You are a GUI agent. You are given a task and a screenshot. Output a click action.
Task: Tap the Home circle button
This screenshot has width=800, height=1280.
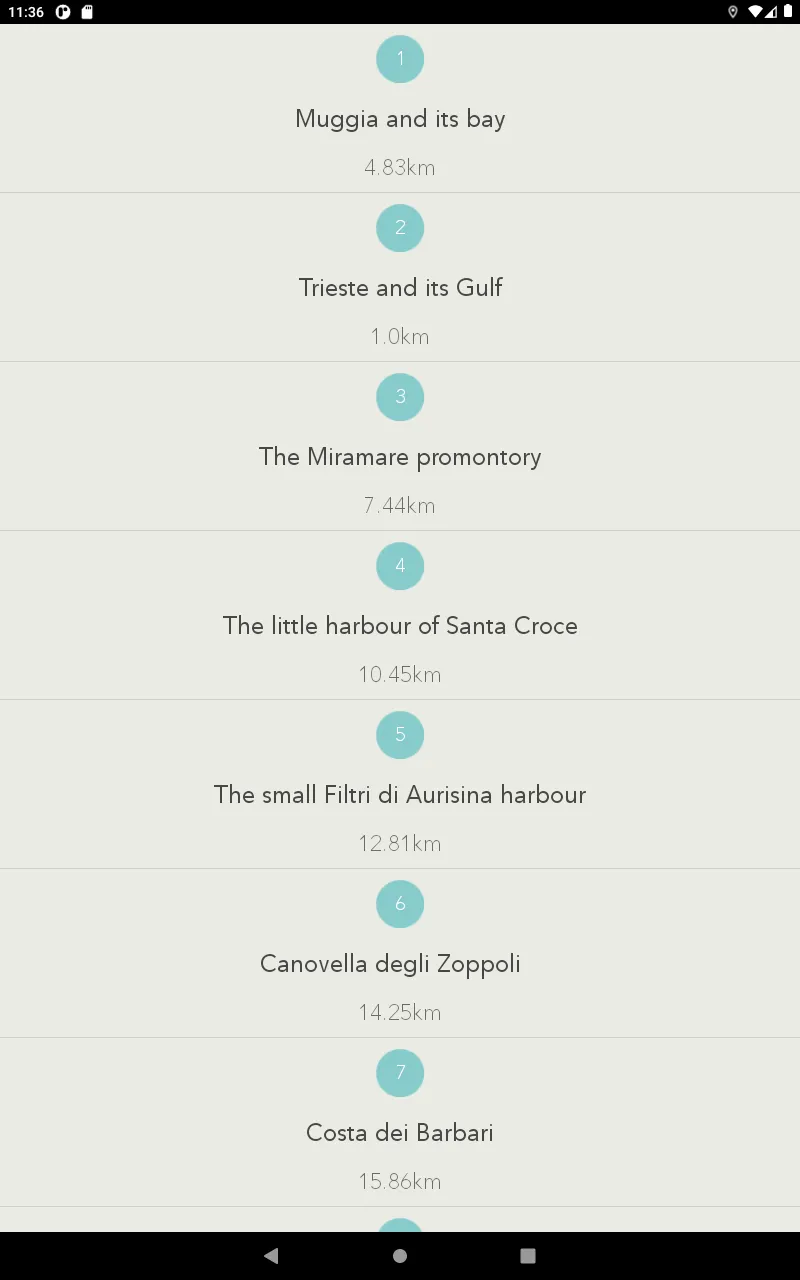pyautogui.click(x=400, y=1254)
